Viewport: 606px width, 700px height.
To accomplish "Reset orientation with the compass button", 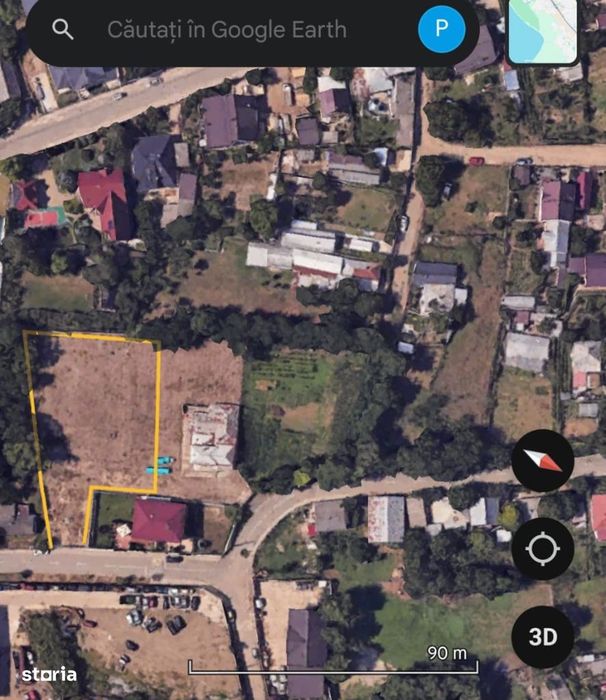I will click(542, 461).
